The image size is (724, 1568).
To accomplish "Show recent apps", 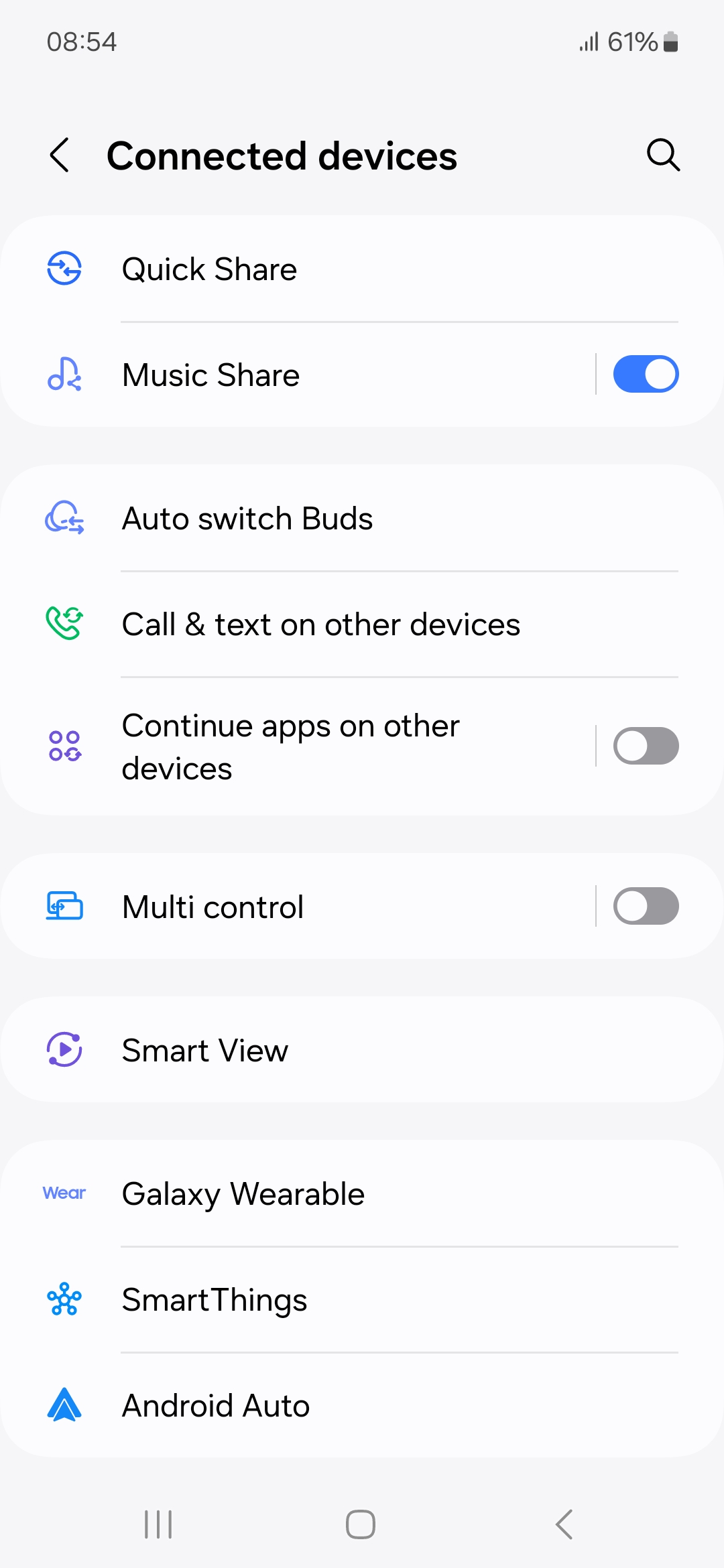I will click(x=159, y=1524).
